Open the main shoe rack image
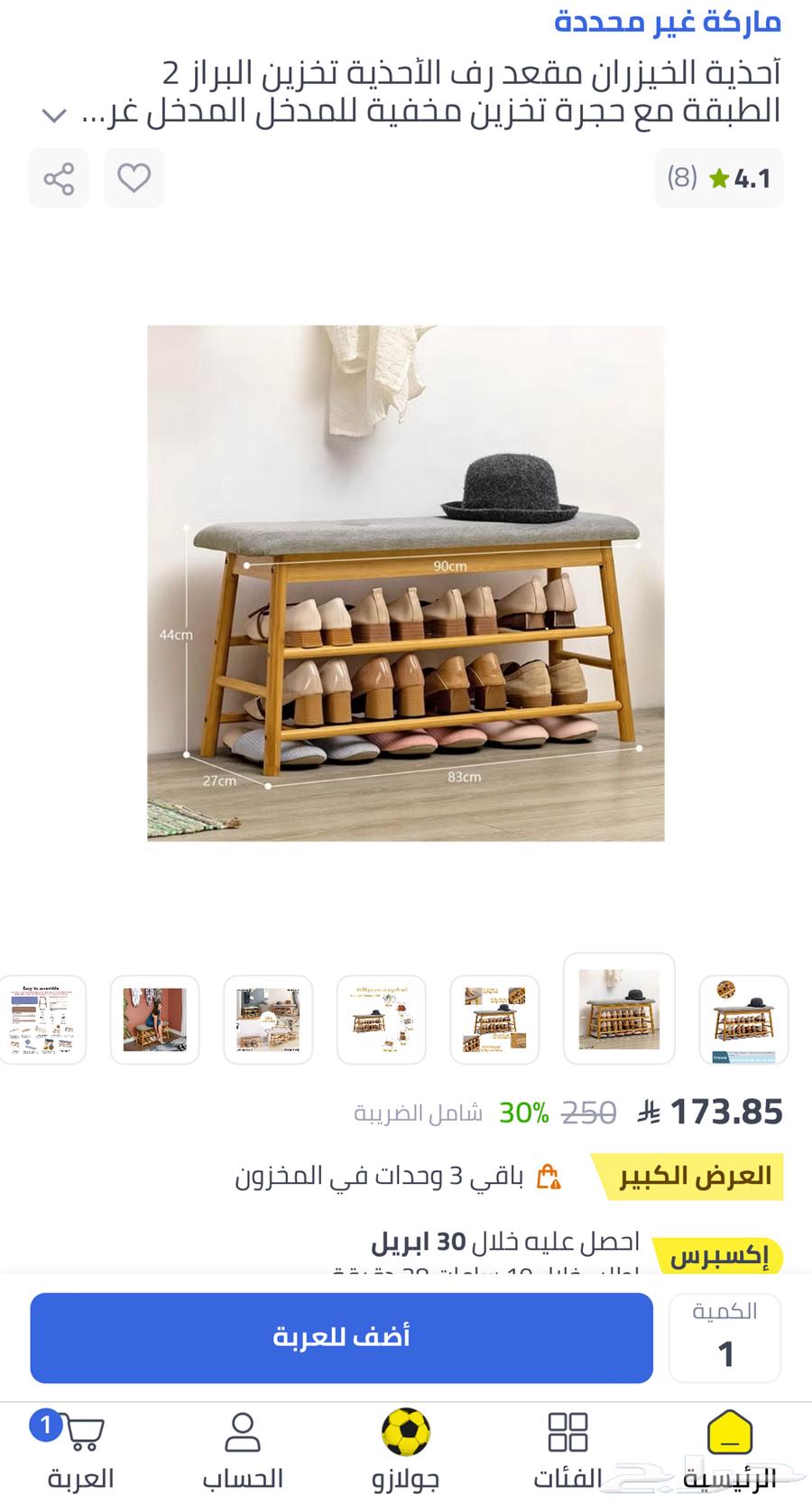The height and width of the screenshot is (1505, 812). pos(405,583)
